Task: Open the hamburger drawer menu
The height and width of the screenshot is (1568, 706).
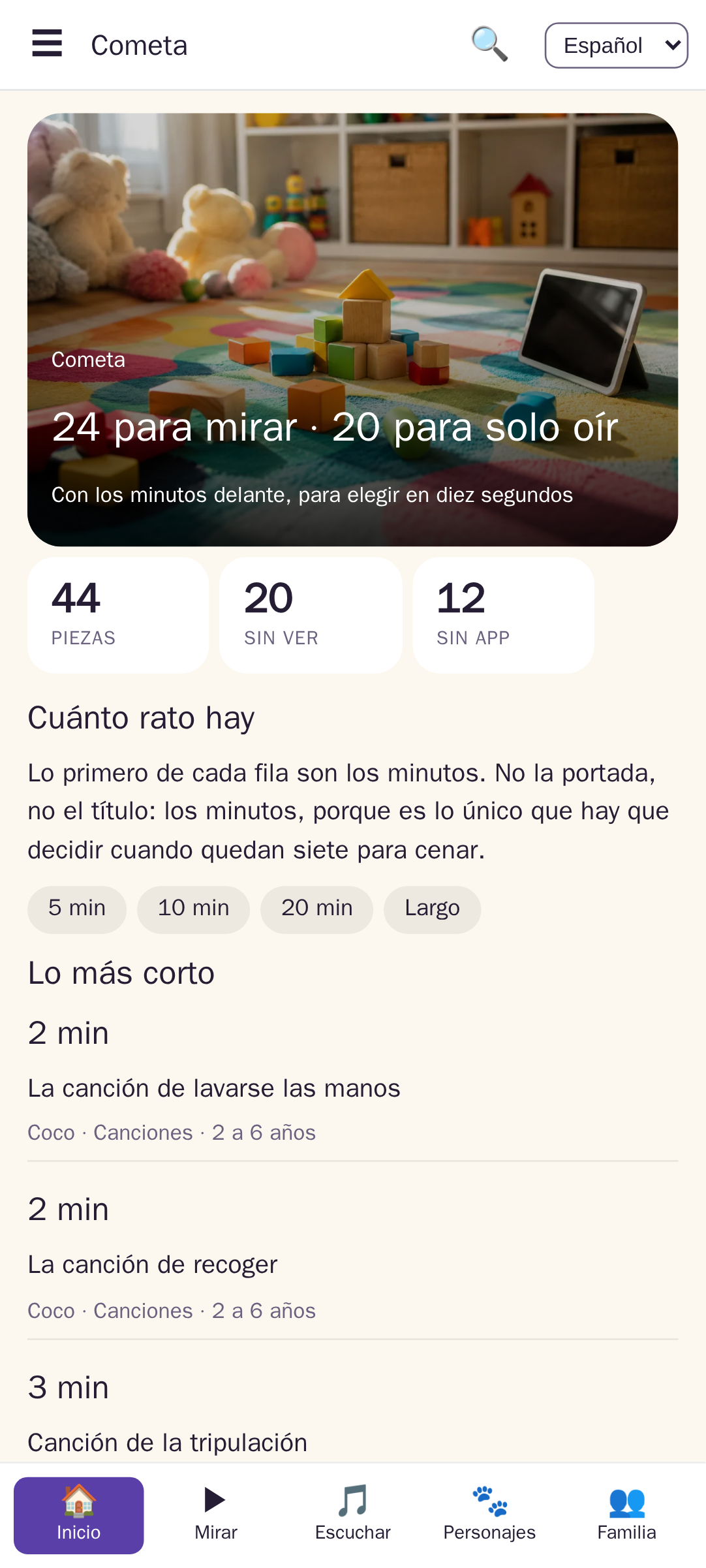Action: point(47,44)
